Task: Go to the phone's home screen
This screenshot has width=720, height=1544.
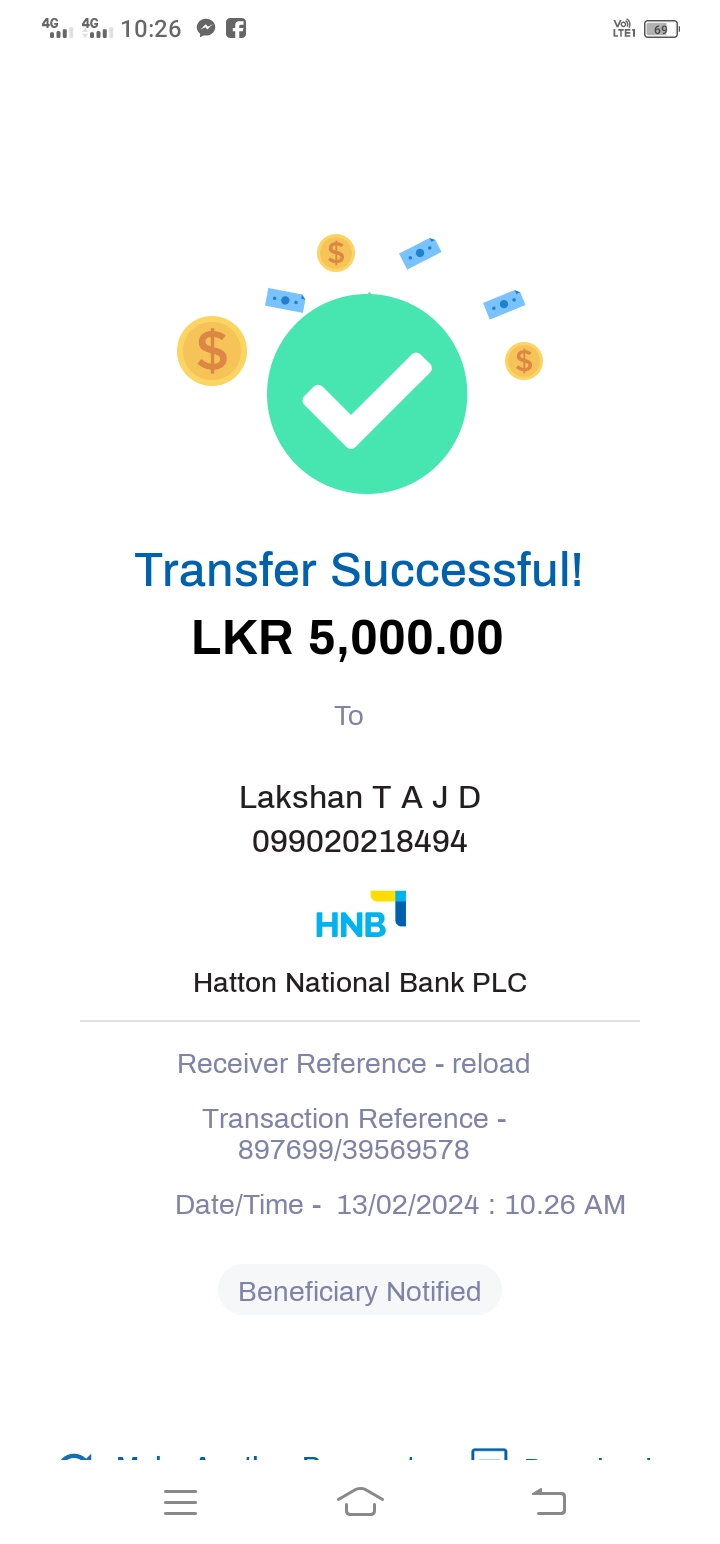Action: [x=360, y=1501]
